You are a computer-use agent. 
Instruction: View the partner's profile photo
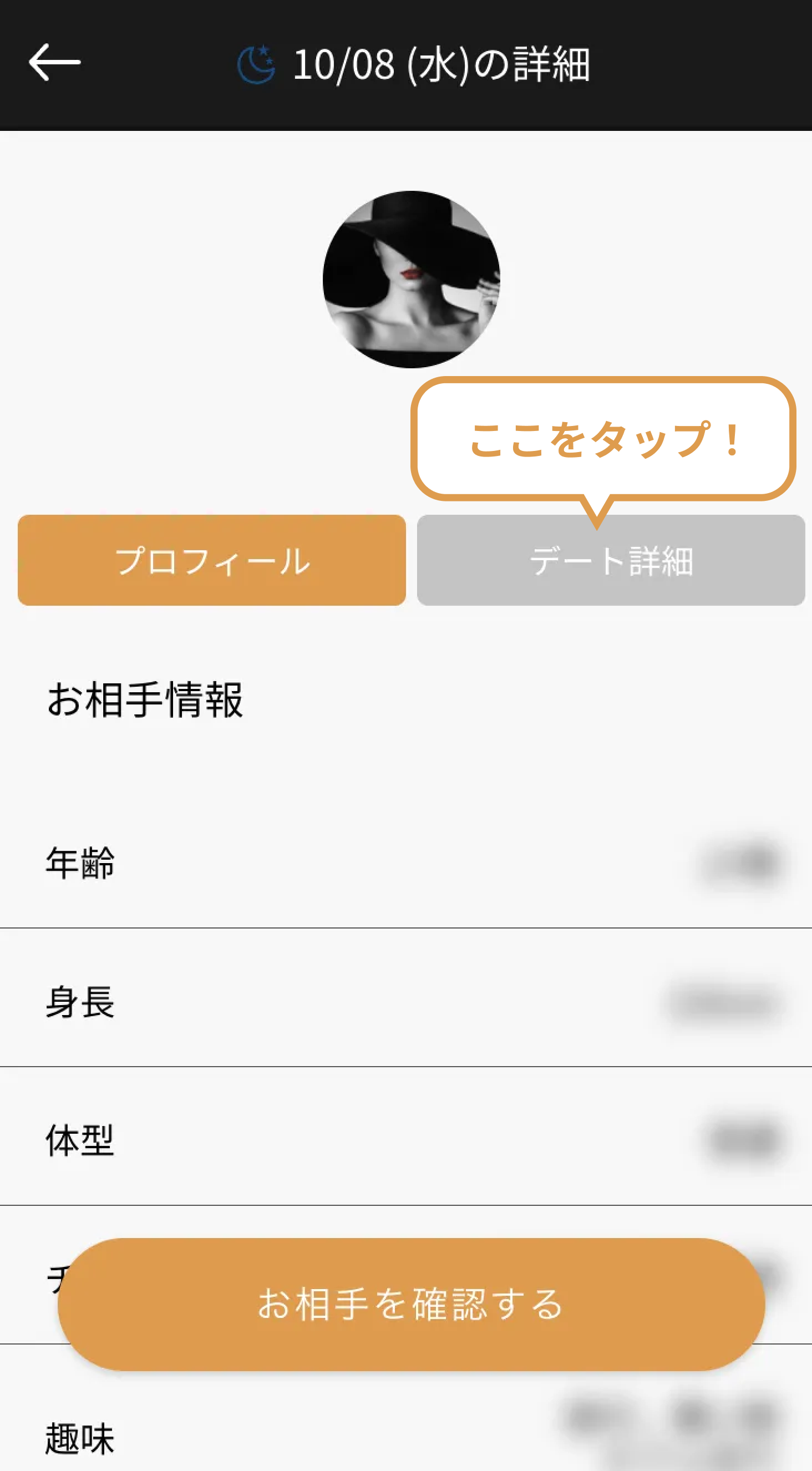pyautogui.click(x=411, y=279)
